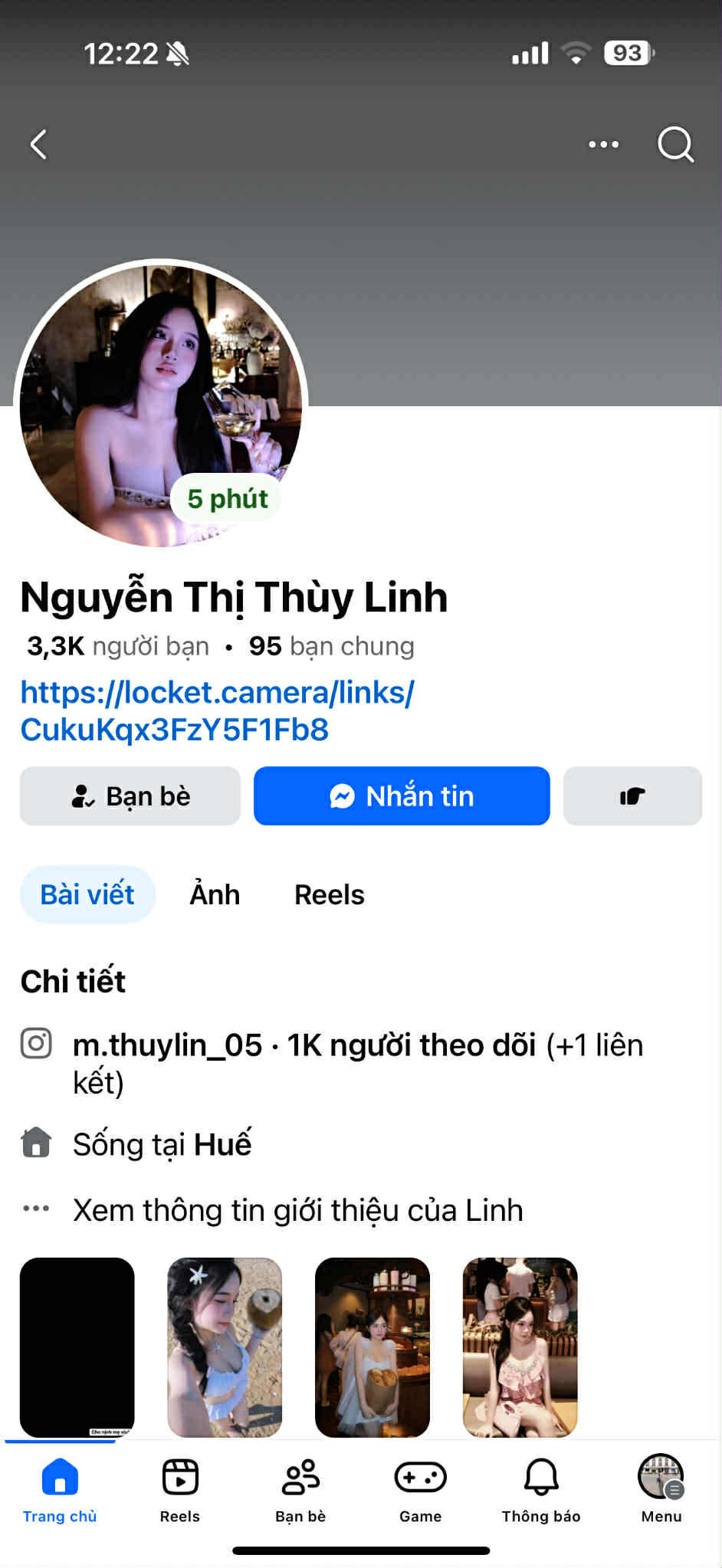Viewport: 722px width, 1568px height.
Task: Check Thông báo notifications
Action: coord(541,1489)
